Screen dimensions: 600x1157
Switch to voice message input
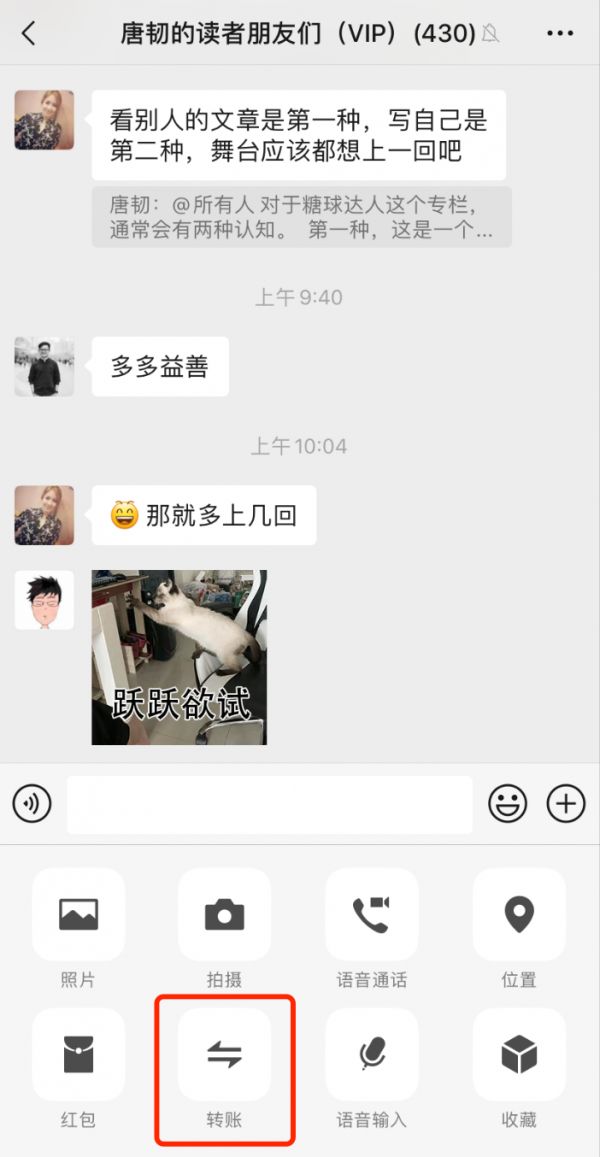click(x=32, y=803)
